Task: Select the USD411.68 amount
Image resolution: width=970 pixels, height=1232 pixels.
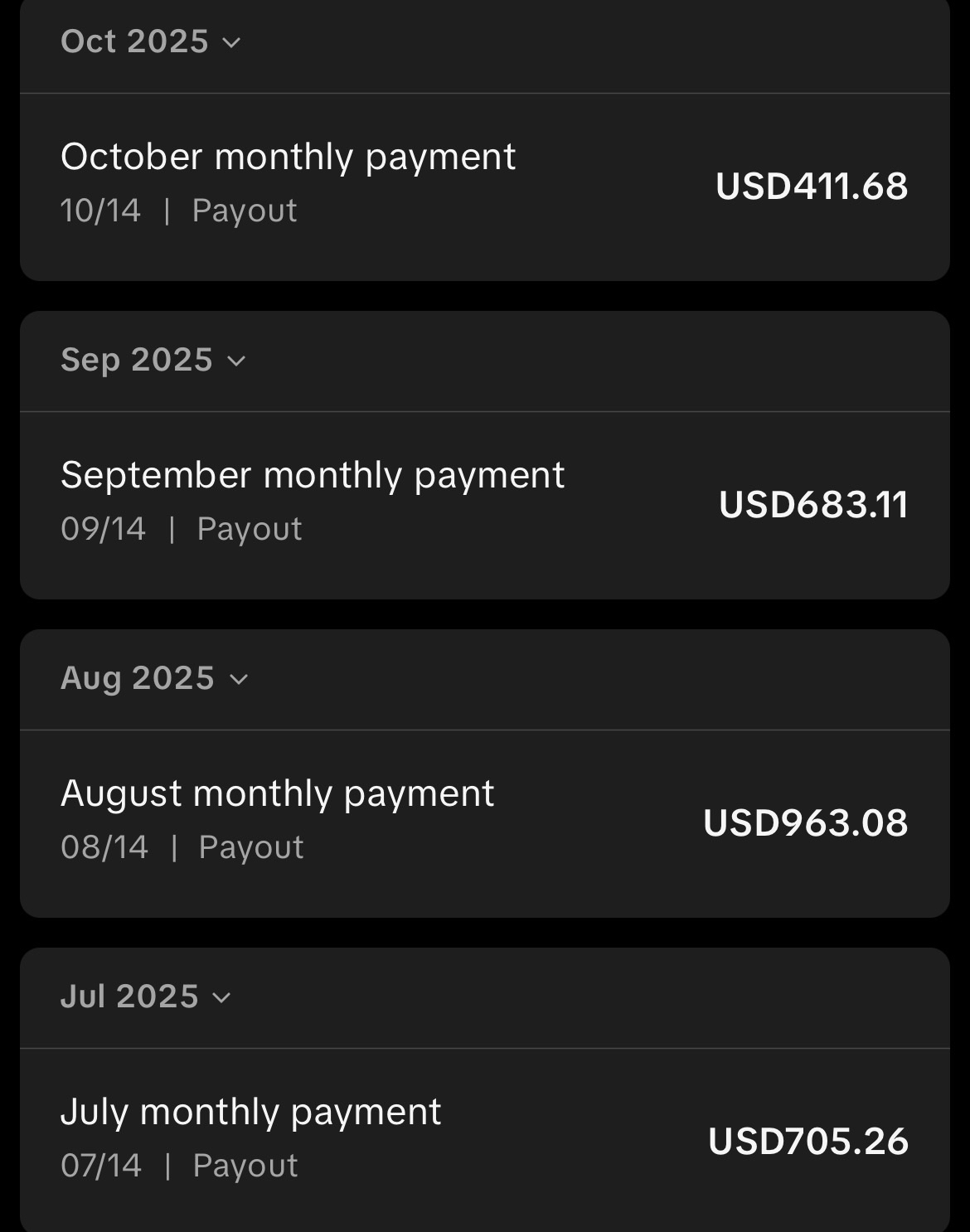Action: [x=812, y=187]
